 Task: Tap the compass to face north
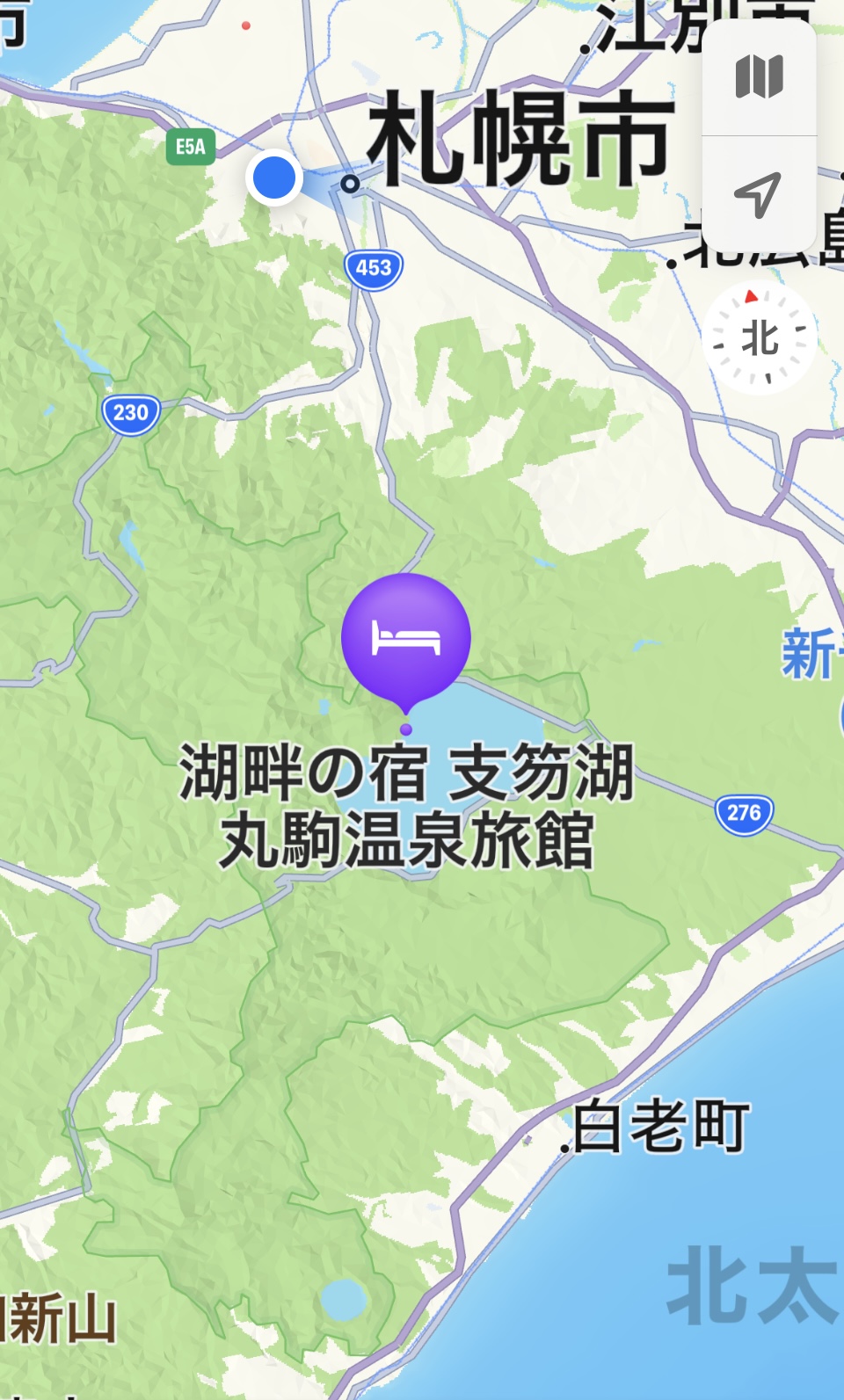(760, 337)
